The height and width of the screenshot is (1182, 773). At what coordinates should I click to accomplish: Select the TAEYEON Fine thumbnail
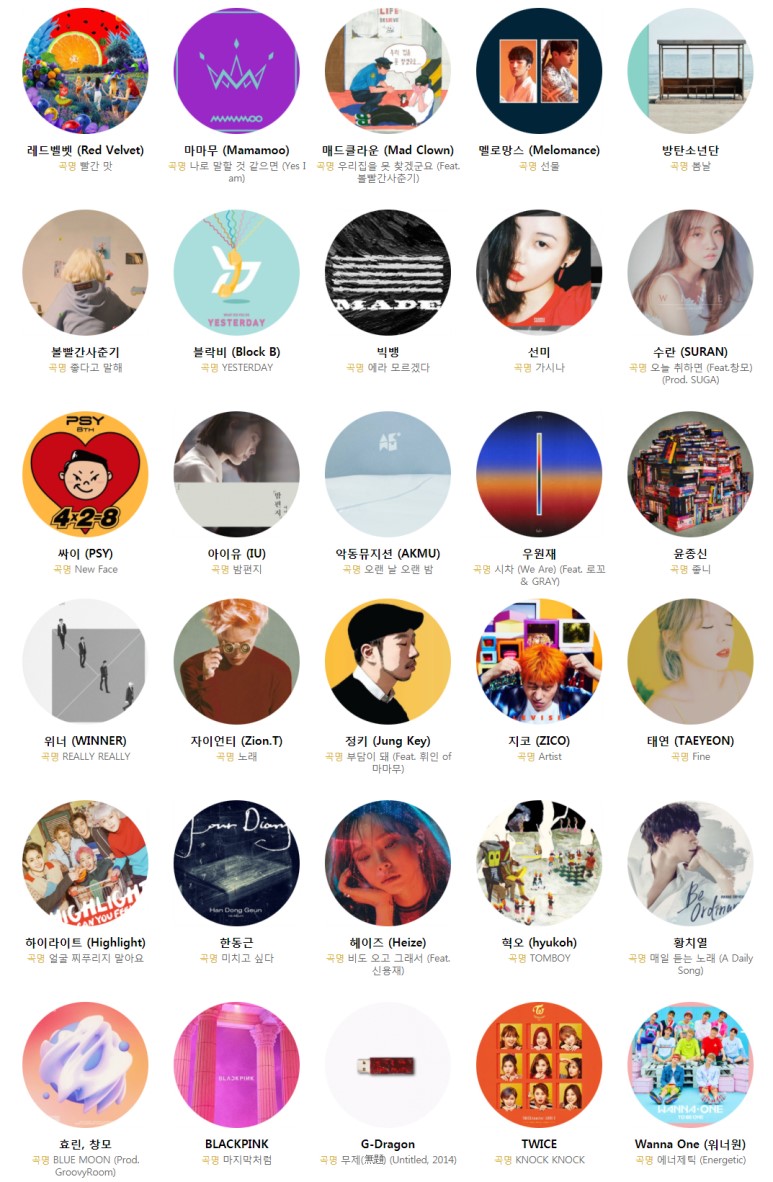[690, 662]
